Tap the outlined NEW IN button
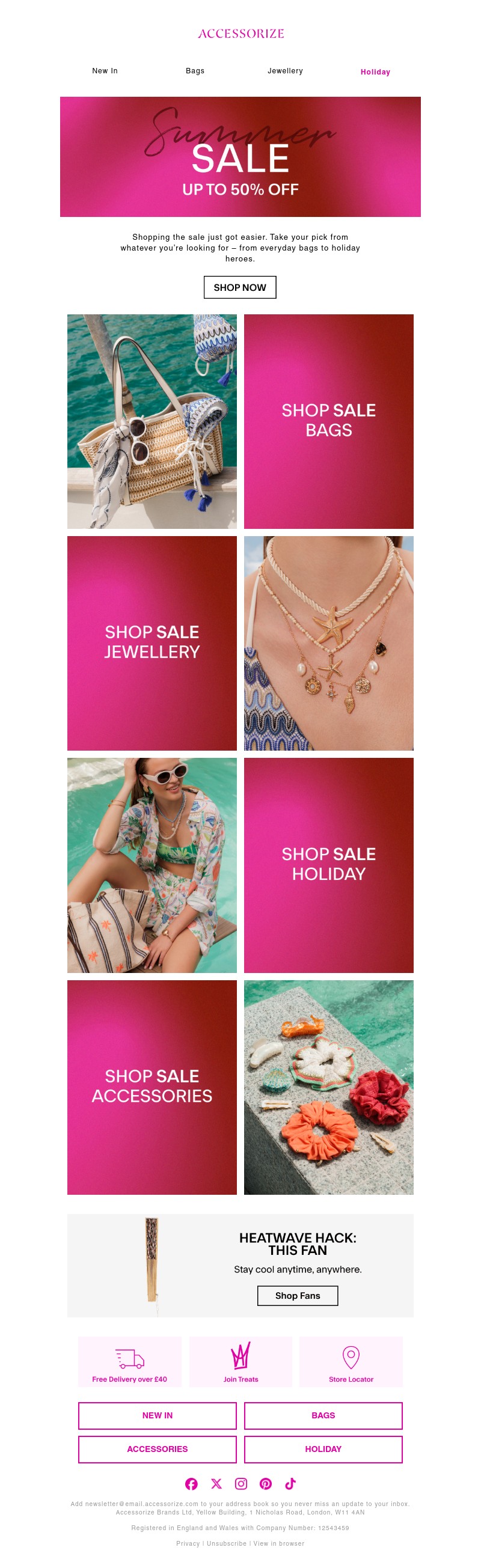The image size is (481, 1568). 157,1415
